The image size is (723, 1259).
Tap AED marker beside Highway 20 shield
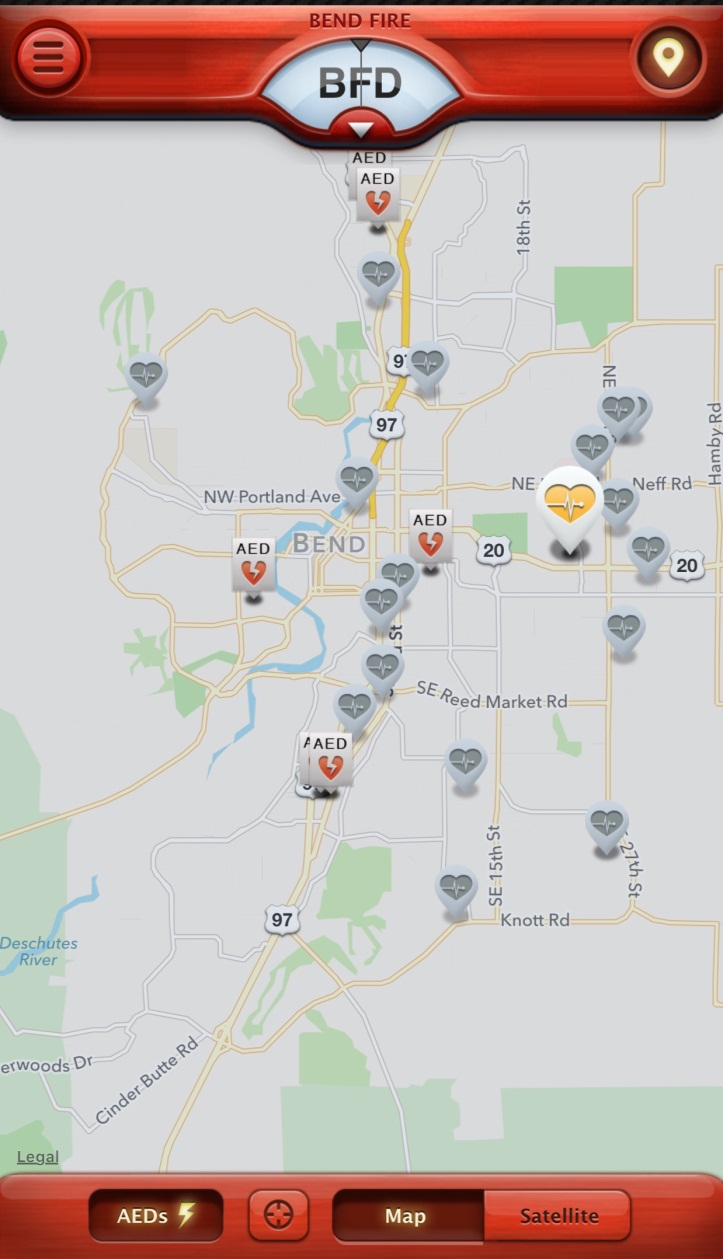tap(430, 536)
